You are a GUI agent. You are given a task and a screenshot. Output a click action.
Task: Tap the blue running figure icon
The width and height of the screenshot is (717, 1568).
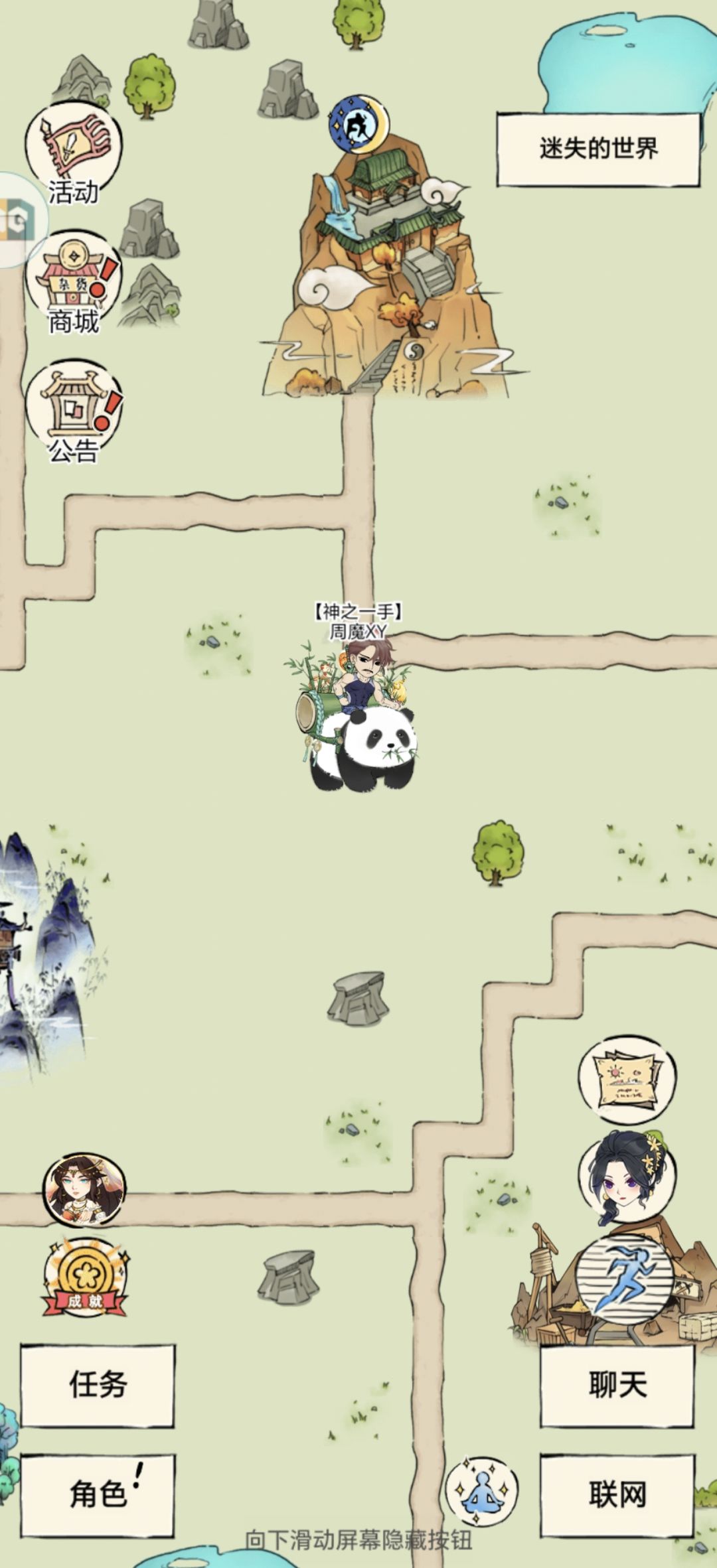point(625,1279)
